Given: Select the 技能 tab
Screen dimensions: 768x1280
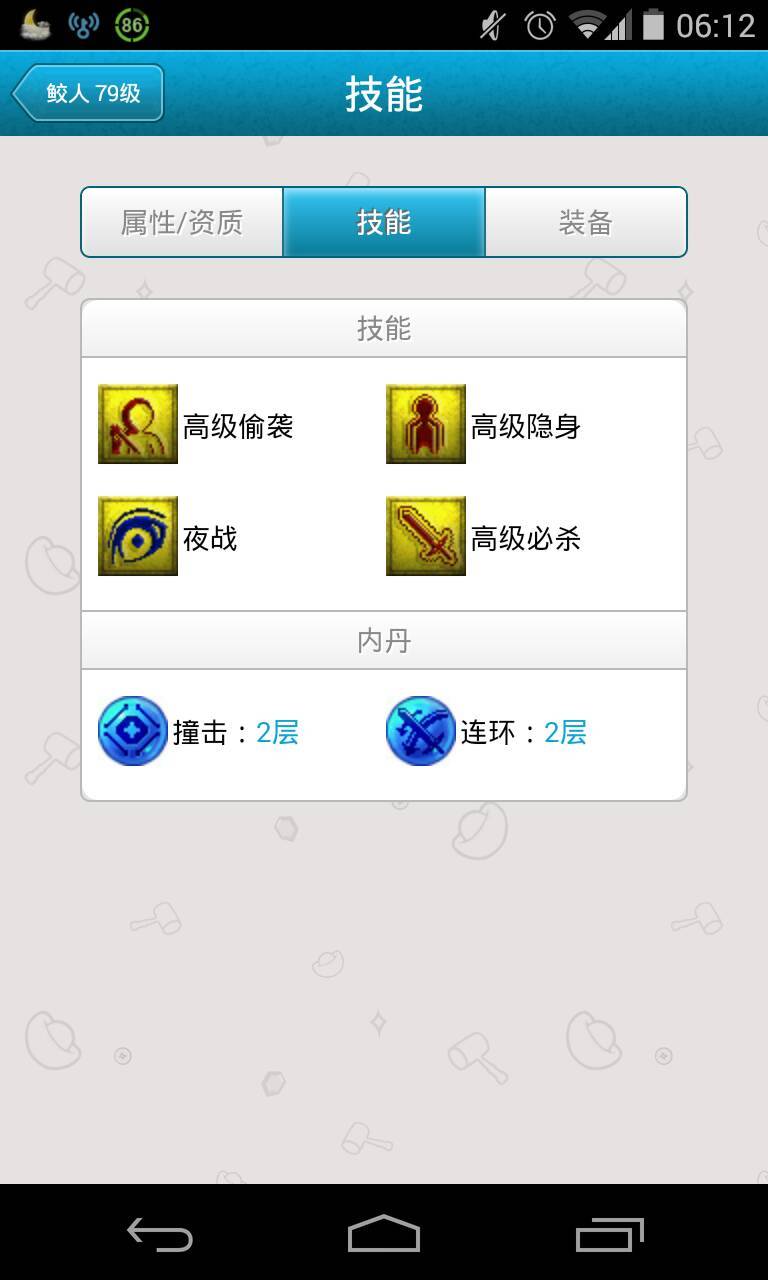Looking at the screenshot, I should (384, 222).
